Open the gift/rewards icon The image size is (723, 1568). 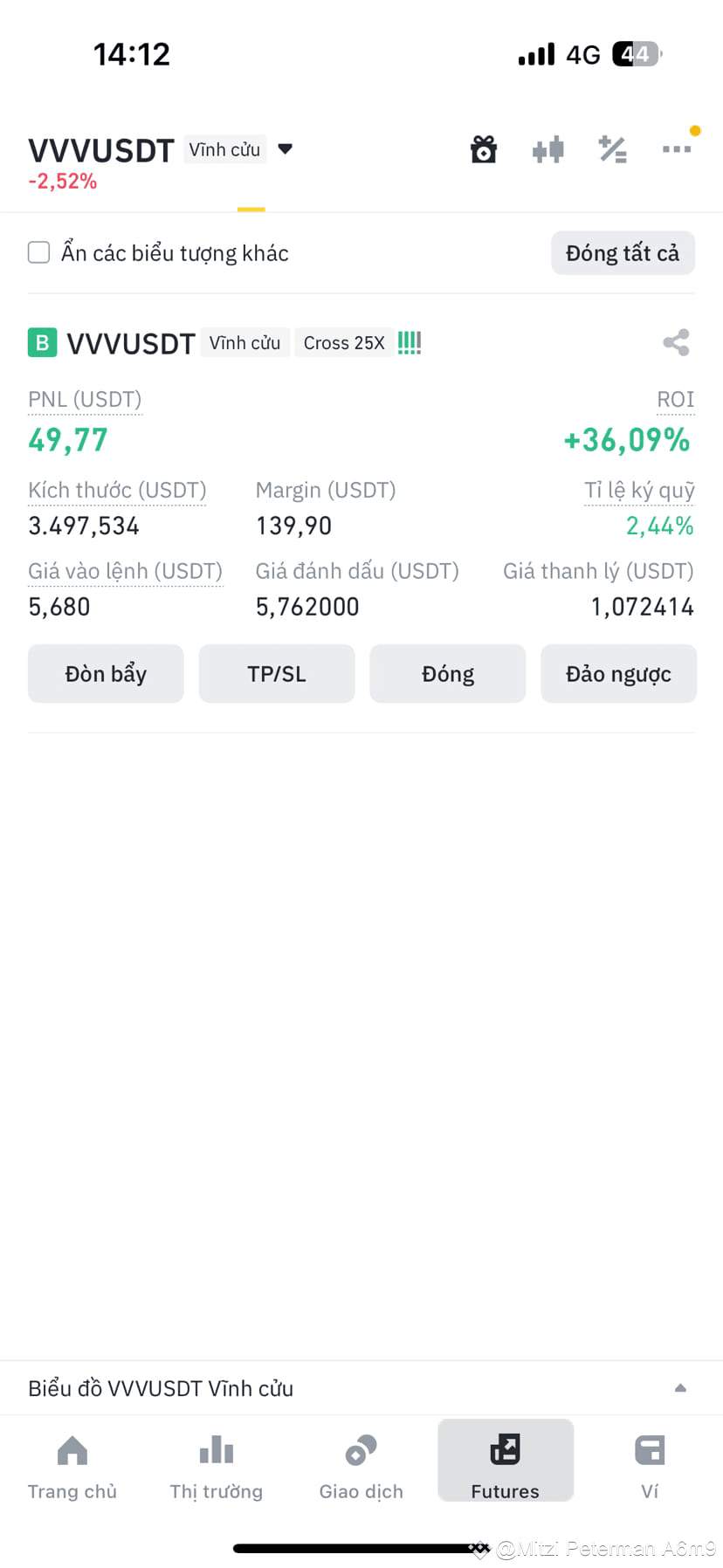484,149
